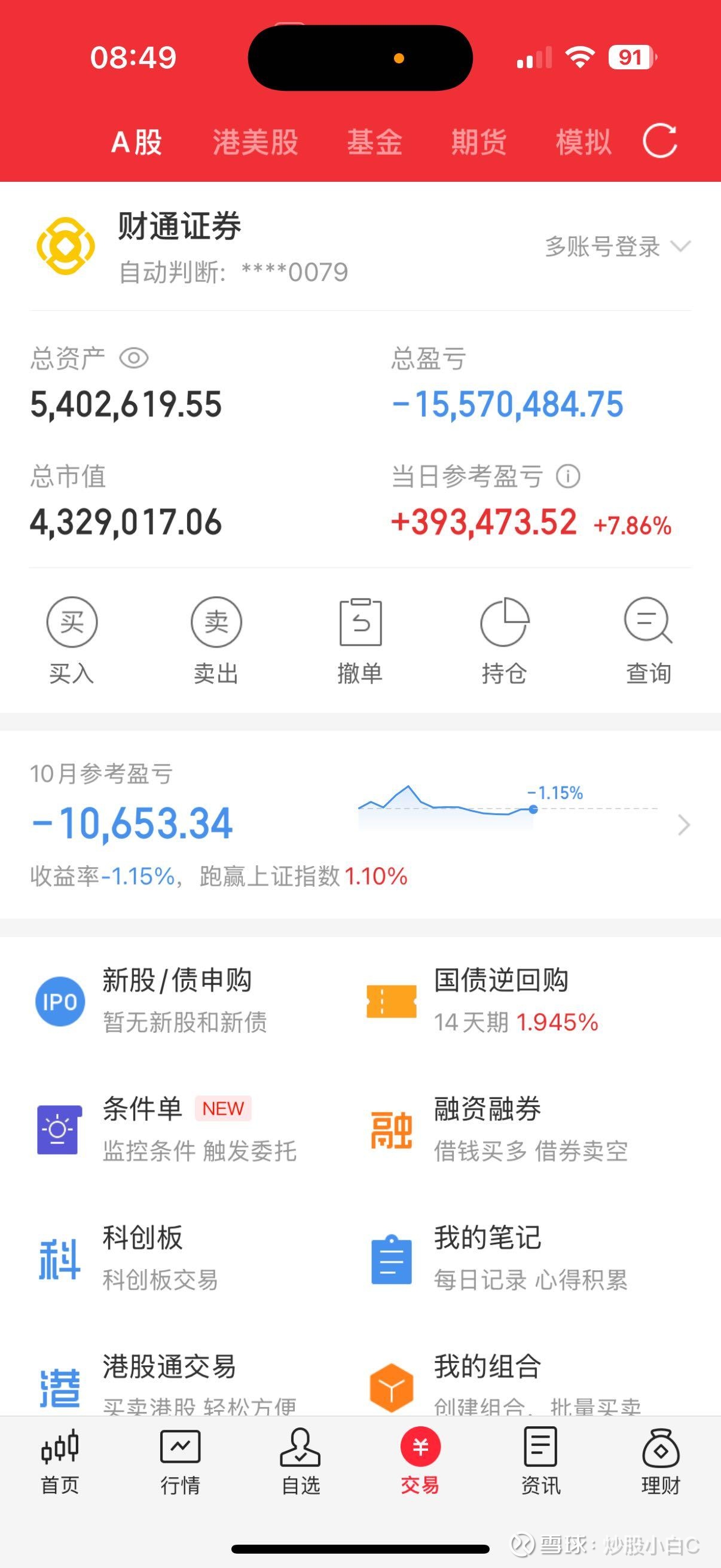Open 国债逆回购

point(501,1001)
